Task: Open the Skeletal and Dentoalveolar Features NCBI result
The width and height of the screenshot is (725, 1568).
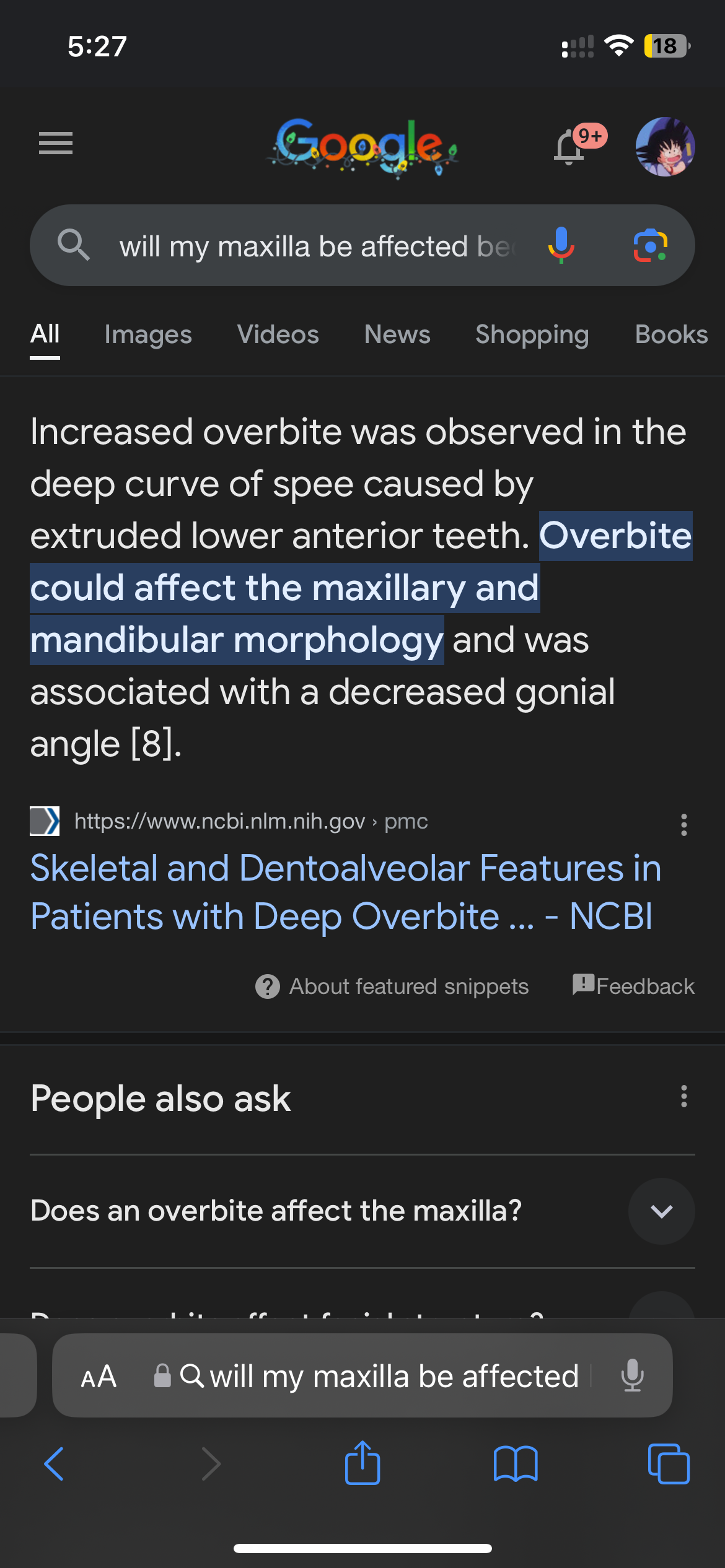Action: coord(346,892)
